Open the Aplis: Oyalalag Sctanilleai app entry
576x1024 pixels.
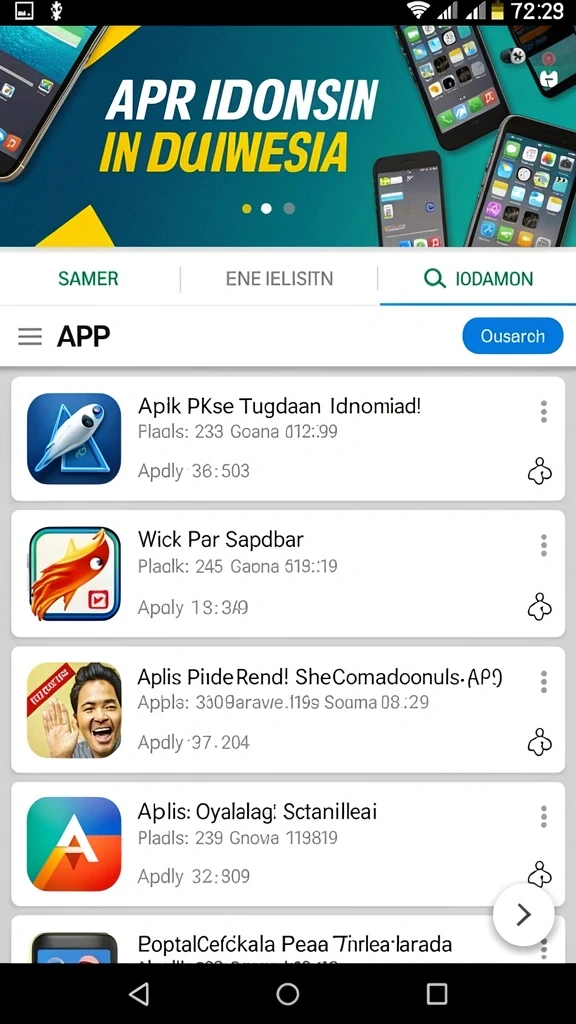pos(288,844)
